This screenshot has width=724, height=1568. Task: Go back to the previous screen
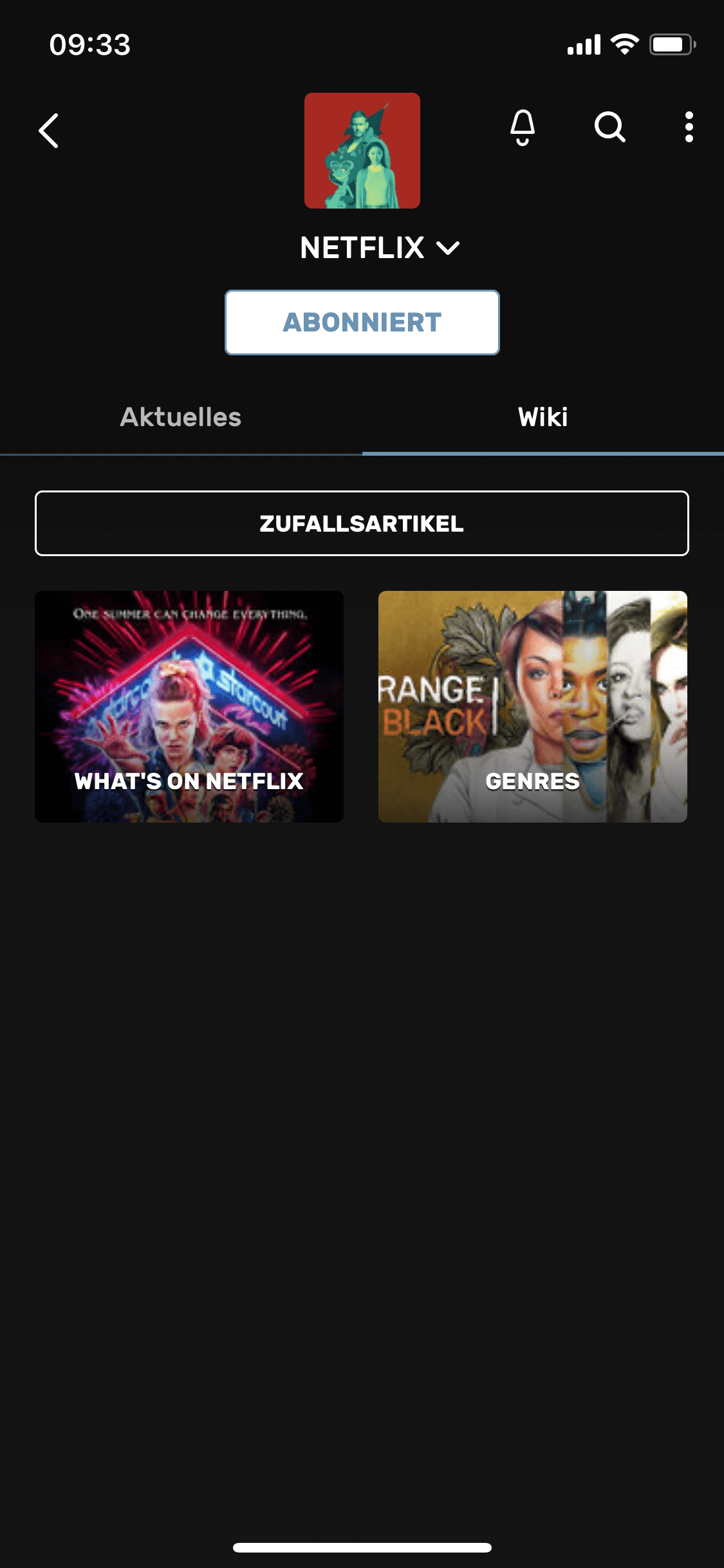click(x=49, y=131)
